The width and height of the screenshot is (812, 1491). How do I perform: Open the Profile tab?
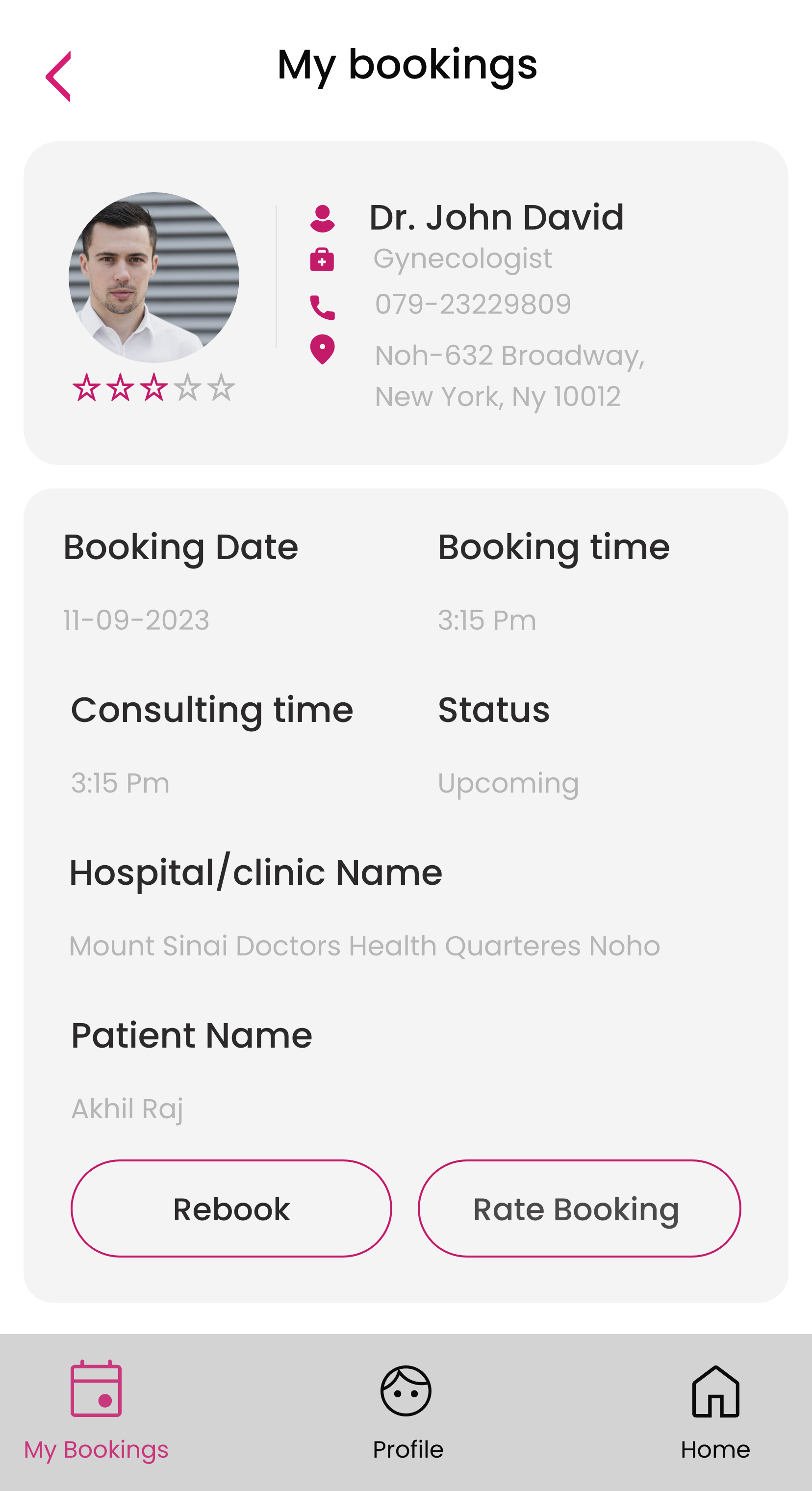406,1411
